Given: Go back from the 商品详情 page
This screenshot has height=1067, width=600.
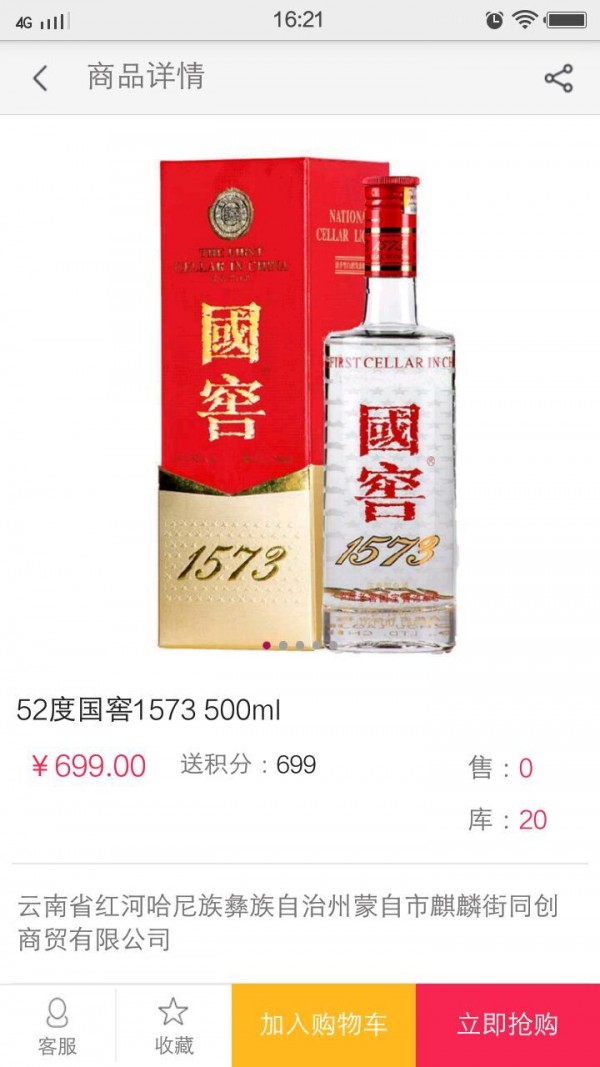Looking at the screenshot, I should coord(40,78).
